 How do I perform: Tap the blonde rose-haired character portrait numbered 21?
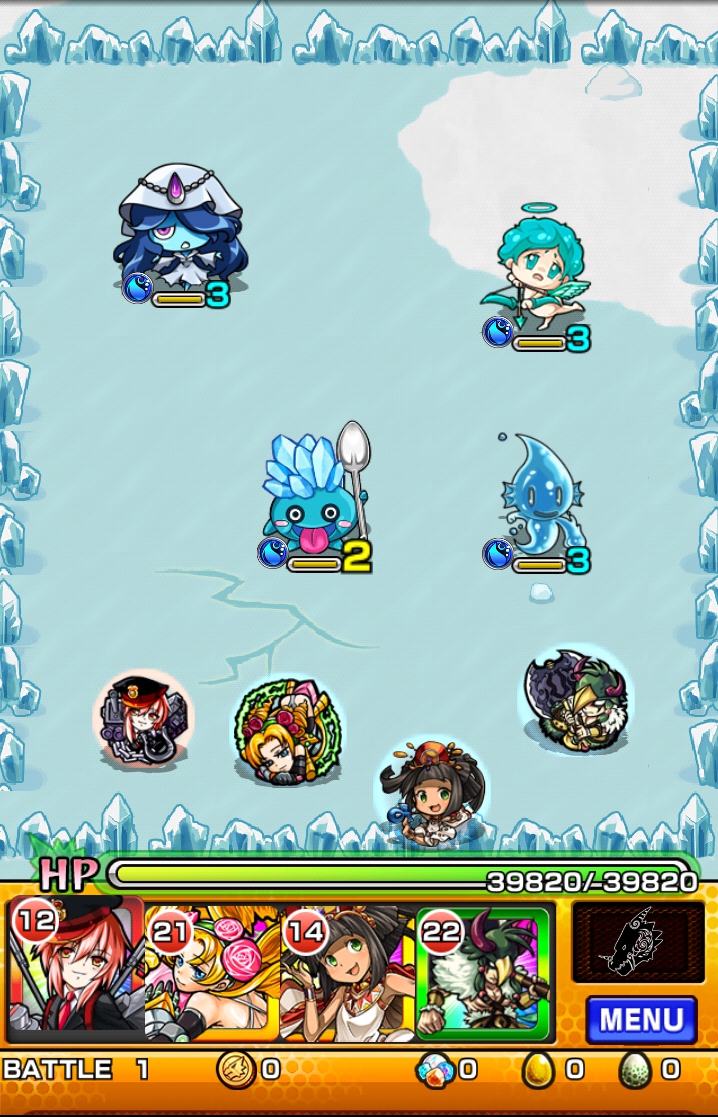[212, 971]
